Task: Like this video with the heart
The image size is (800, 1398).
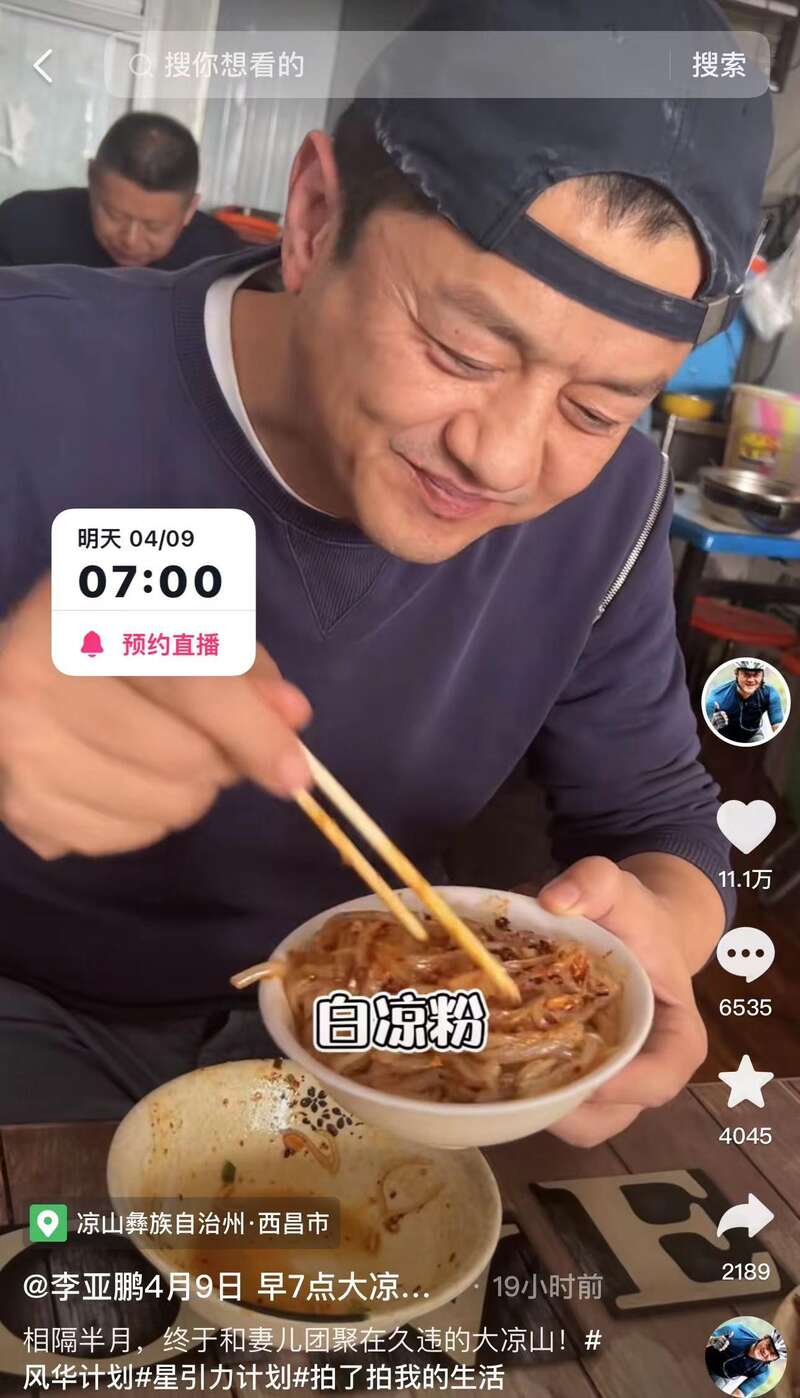Action: pos(746,827)
